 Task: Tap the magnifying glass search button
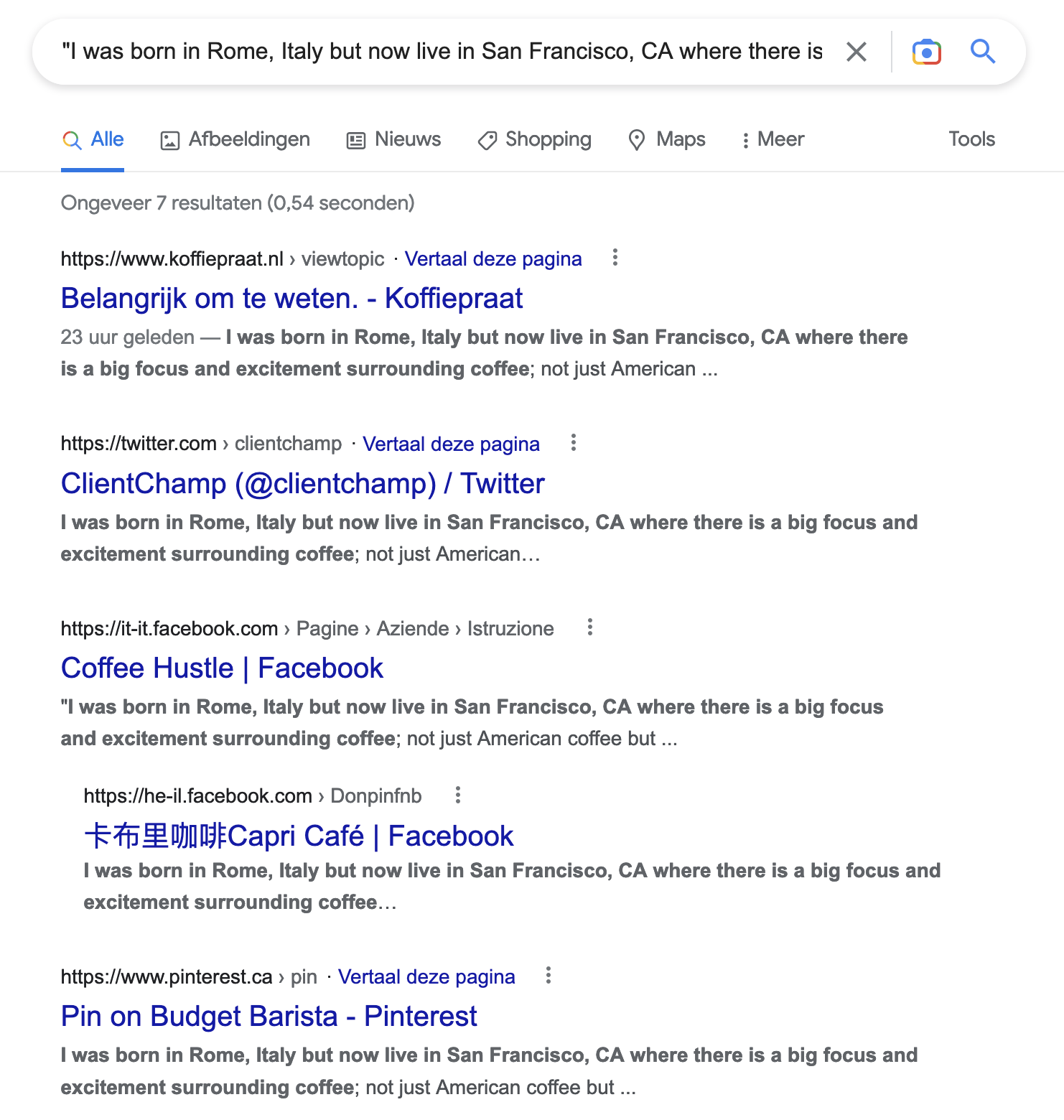pos(982,52)
